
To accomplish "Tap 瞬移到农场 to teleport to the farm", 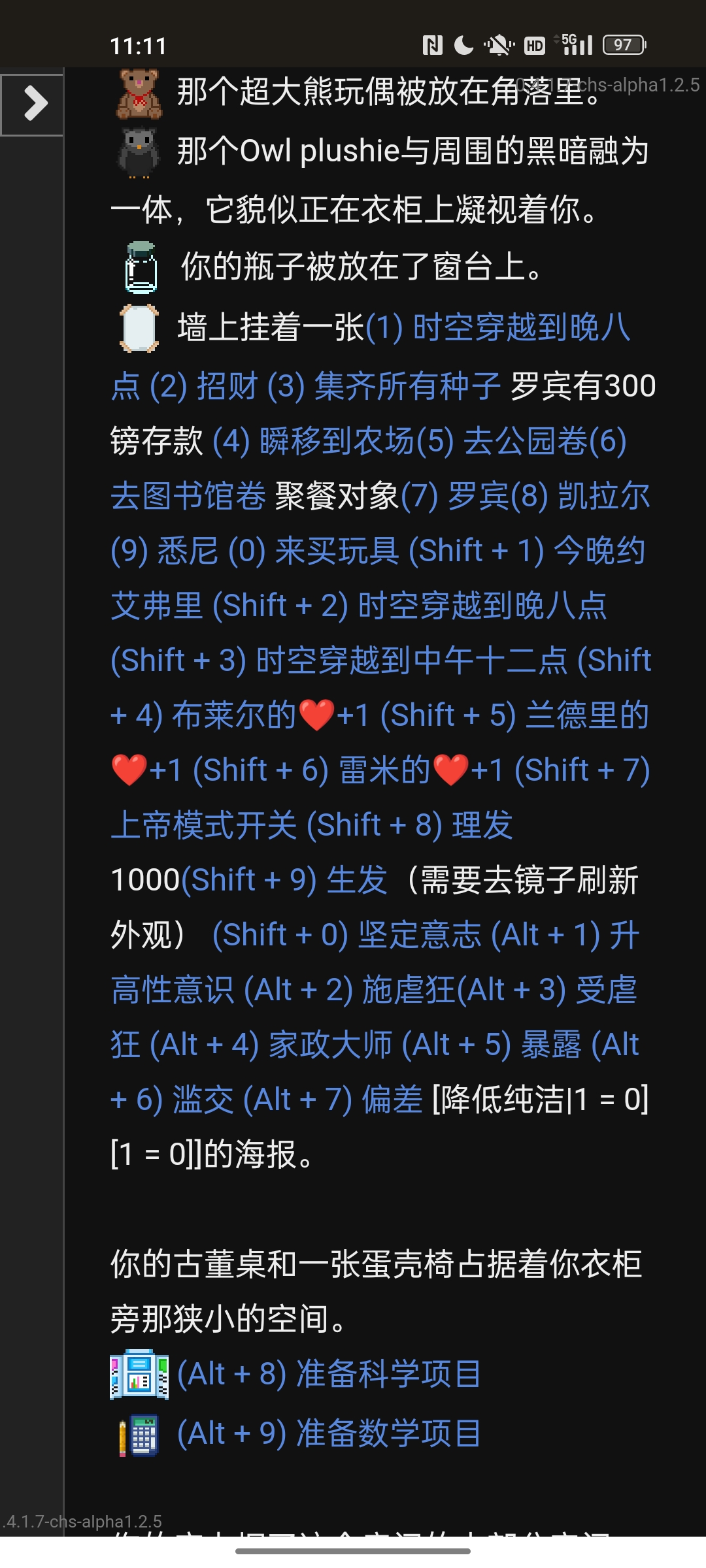I will pos(337,441).
